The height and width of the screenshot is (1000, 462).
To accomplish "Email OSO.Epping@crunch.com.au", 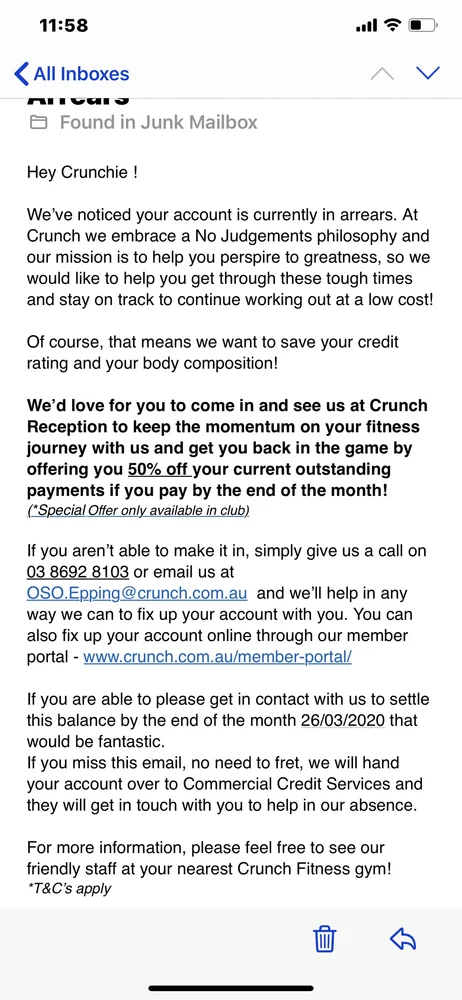I will point(137,593).
